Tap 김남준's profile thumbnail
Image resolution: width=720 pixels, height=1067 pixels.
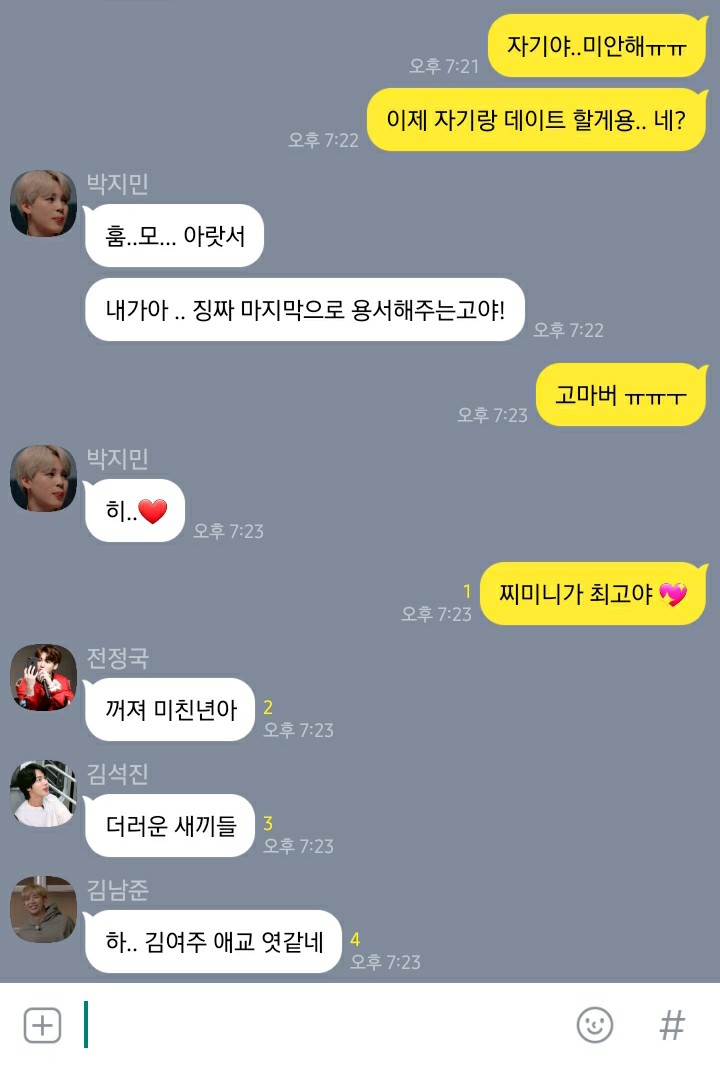42,910
